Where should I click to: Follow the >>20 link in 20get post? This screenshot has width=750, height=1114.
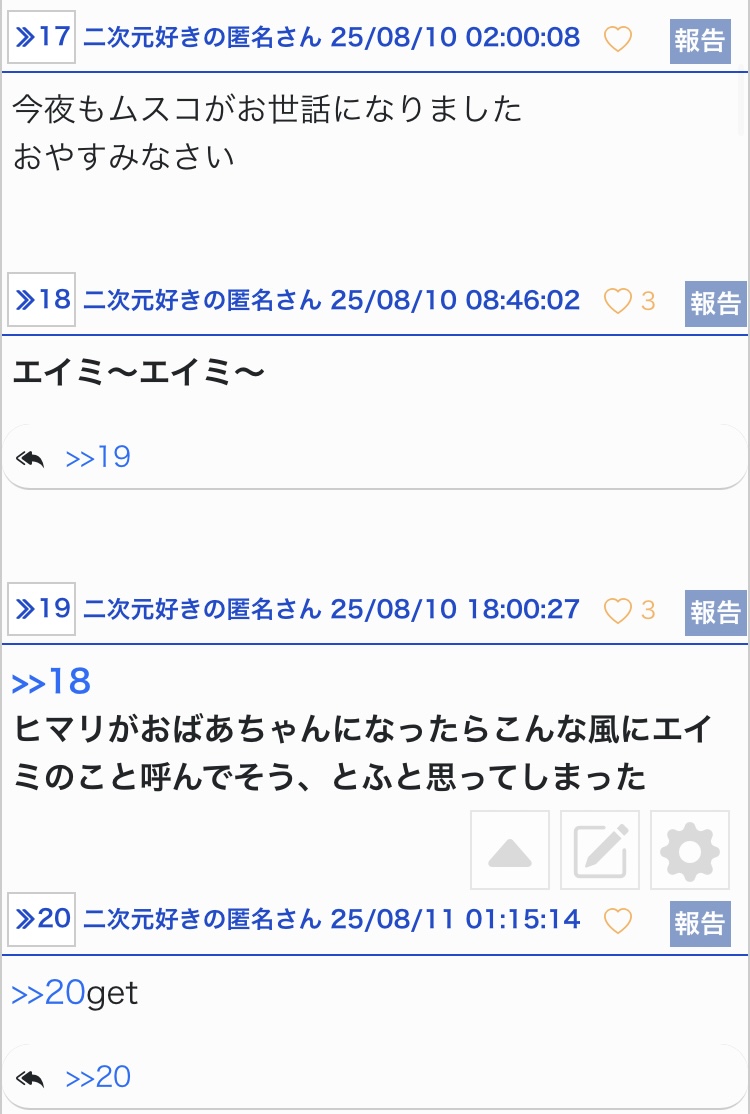point(48,993)
